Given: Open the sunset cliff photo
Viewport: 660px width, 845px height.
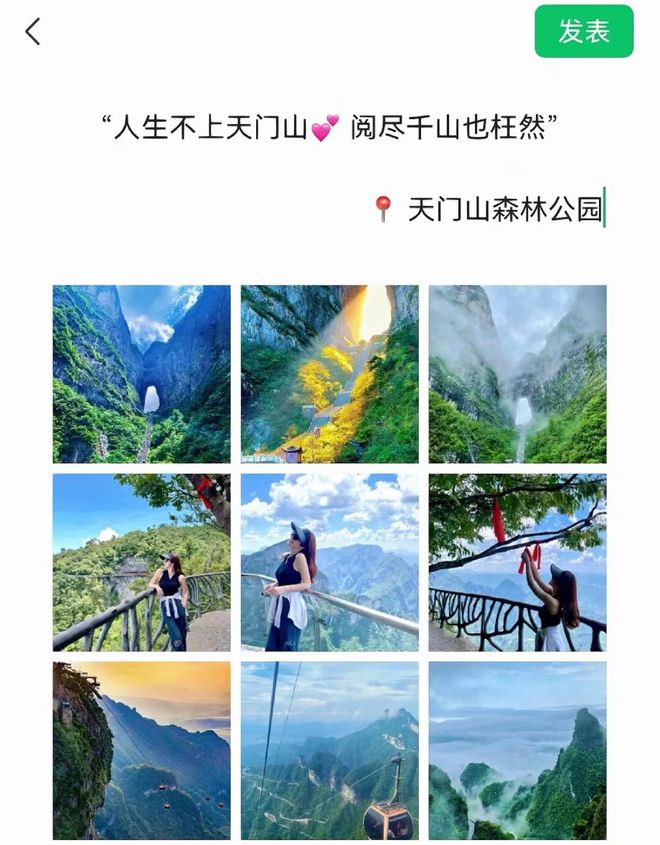Looking at the screenshot, I should point(141,750).
